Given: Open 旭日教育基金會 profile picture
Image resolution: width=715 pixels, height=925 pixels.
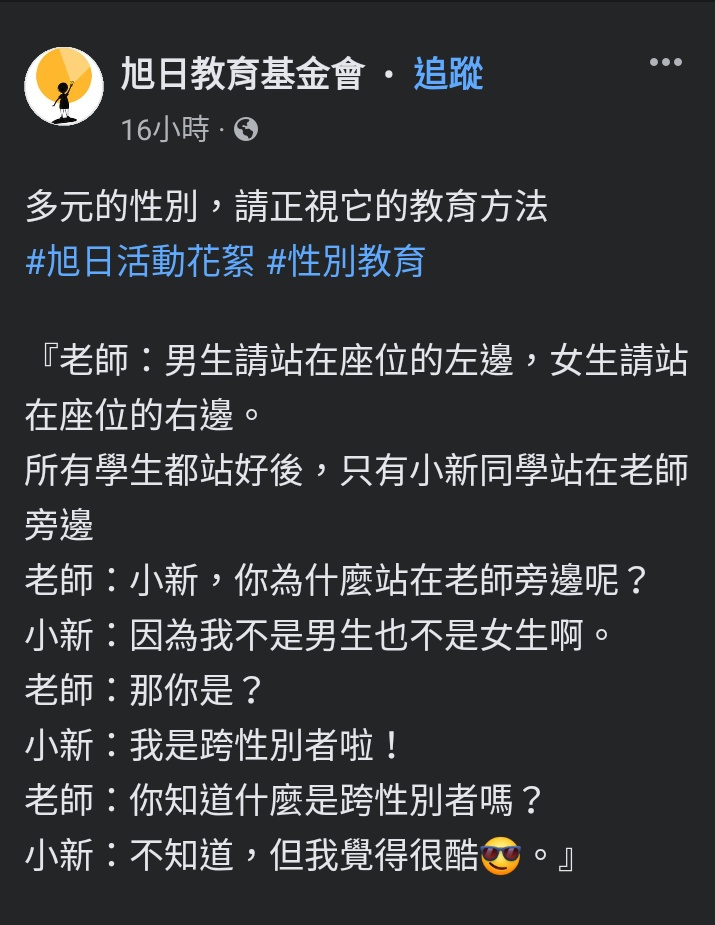Looking at the screenshot, I should tap(64, 86).
